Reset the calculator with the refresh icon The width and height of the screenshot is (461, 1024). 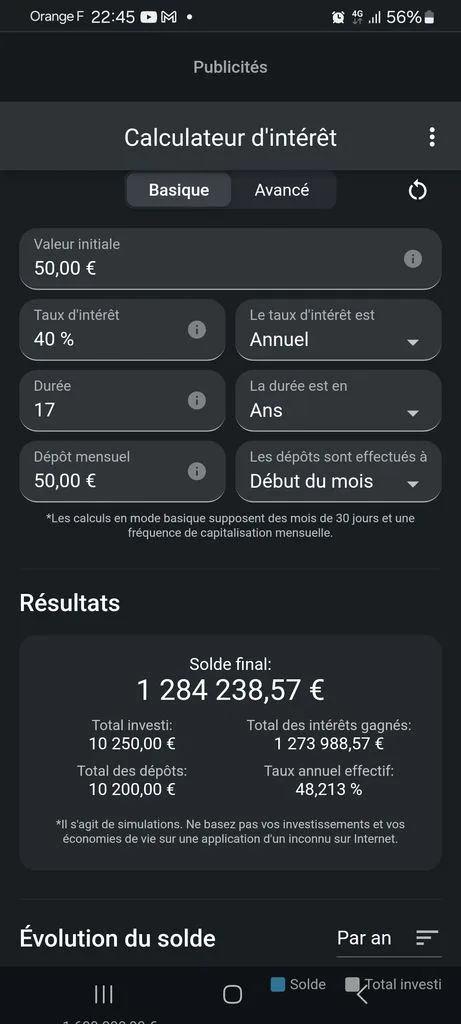[x=417, y=191]
